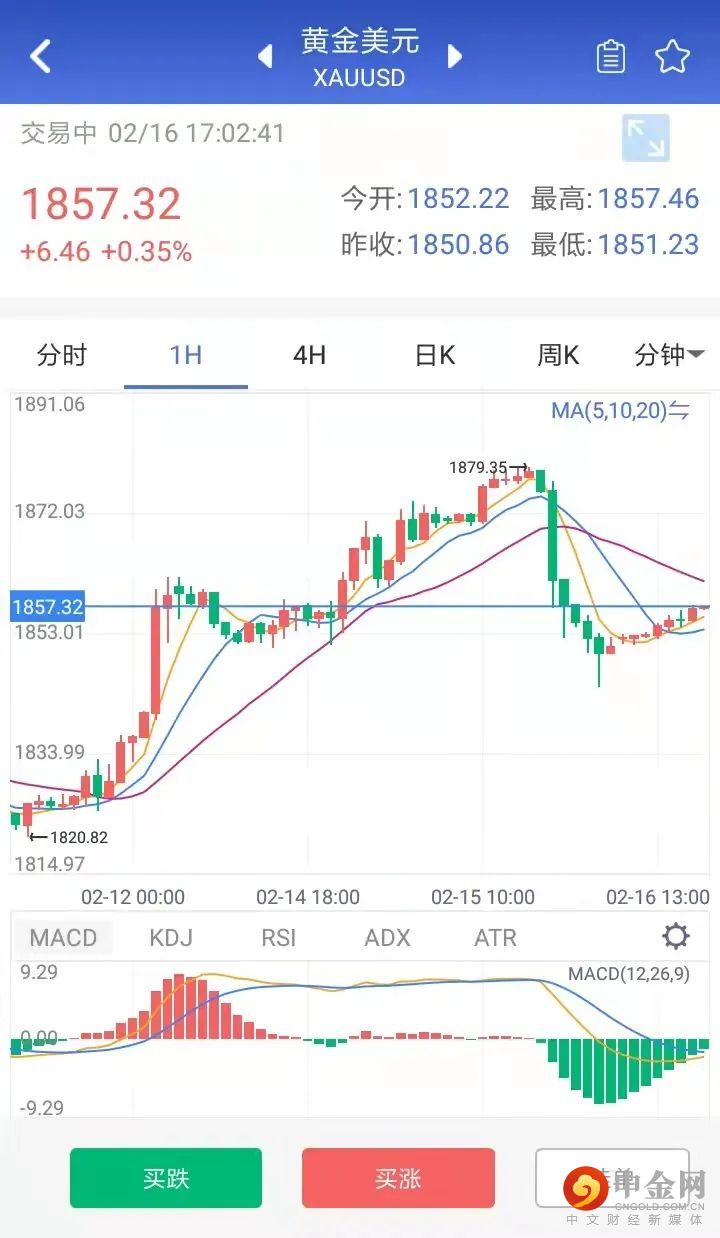Image resolution: width=720 pixels, height=1238 pixels.
Task: Open indicator settings gear
Action: 676,937
